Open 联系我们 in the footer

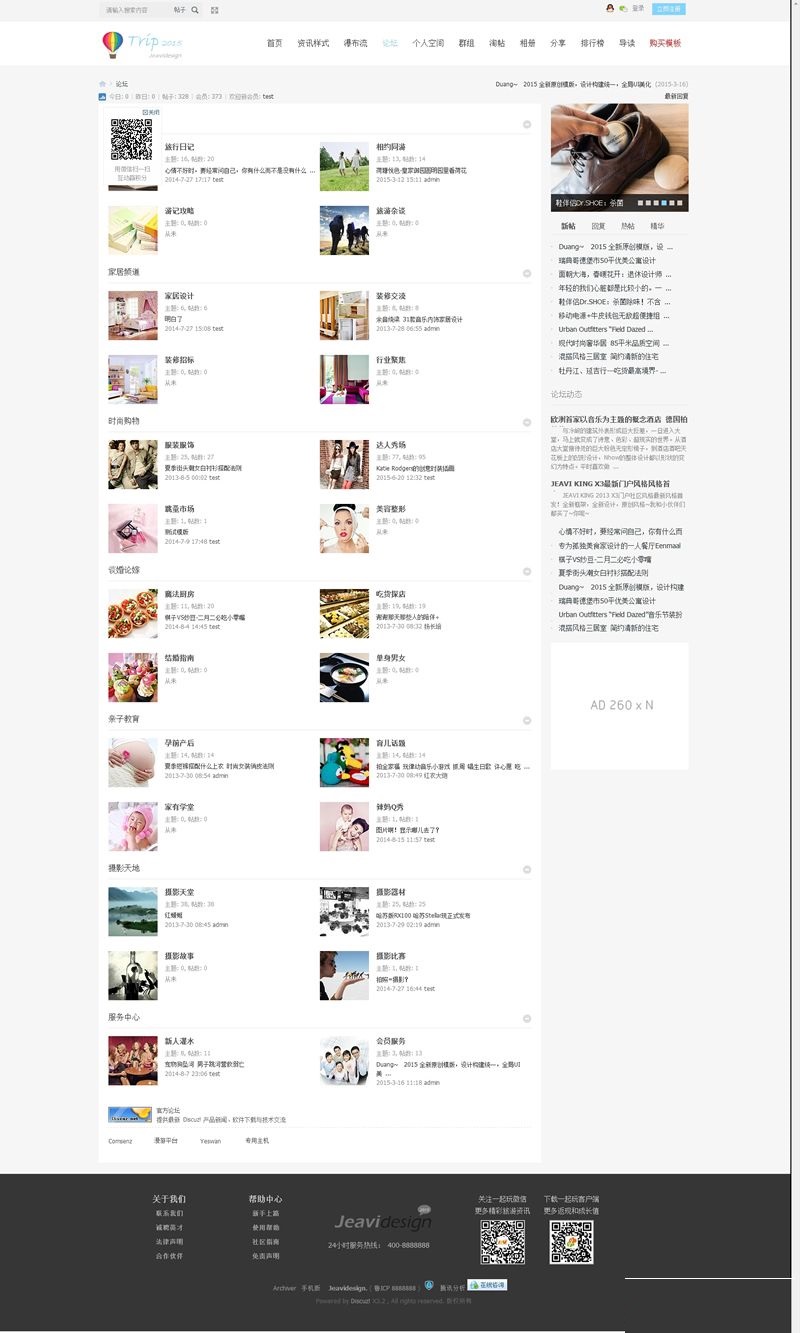click(169, 1213)
